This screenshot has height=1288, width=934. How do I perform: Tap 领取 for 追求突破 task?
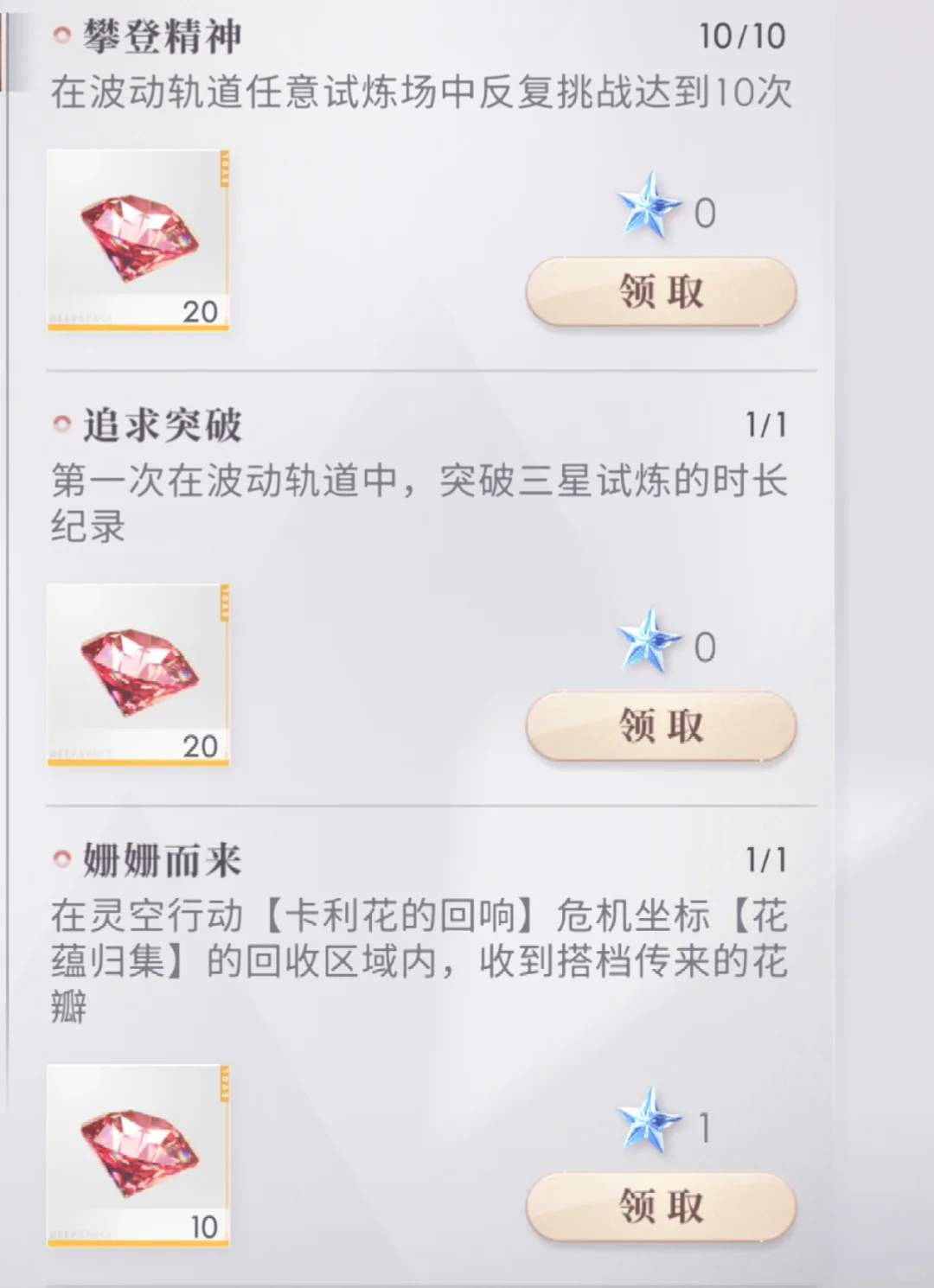(x=661, y=726)
